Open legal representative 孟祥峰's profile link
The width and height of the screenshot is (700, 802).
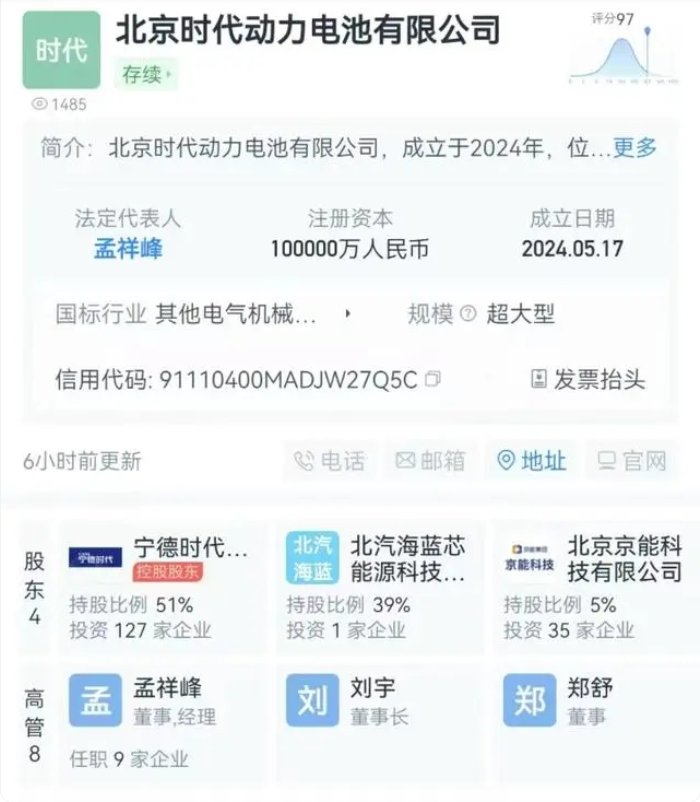[128, 249]
